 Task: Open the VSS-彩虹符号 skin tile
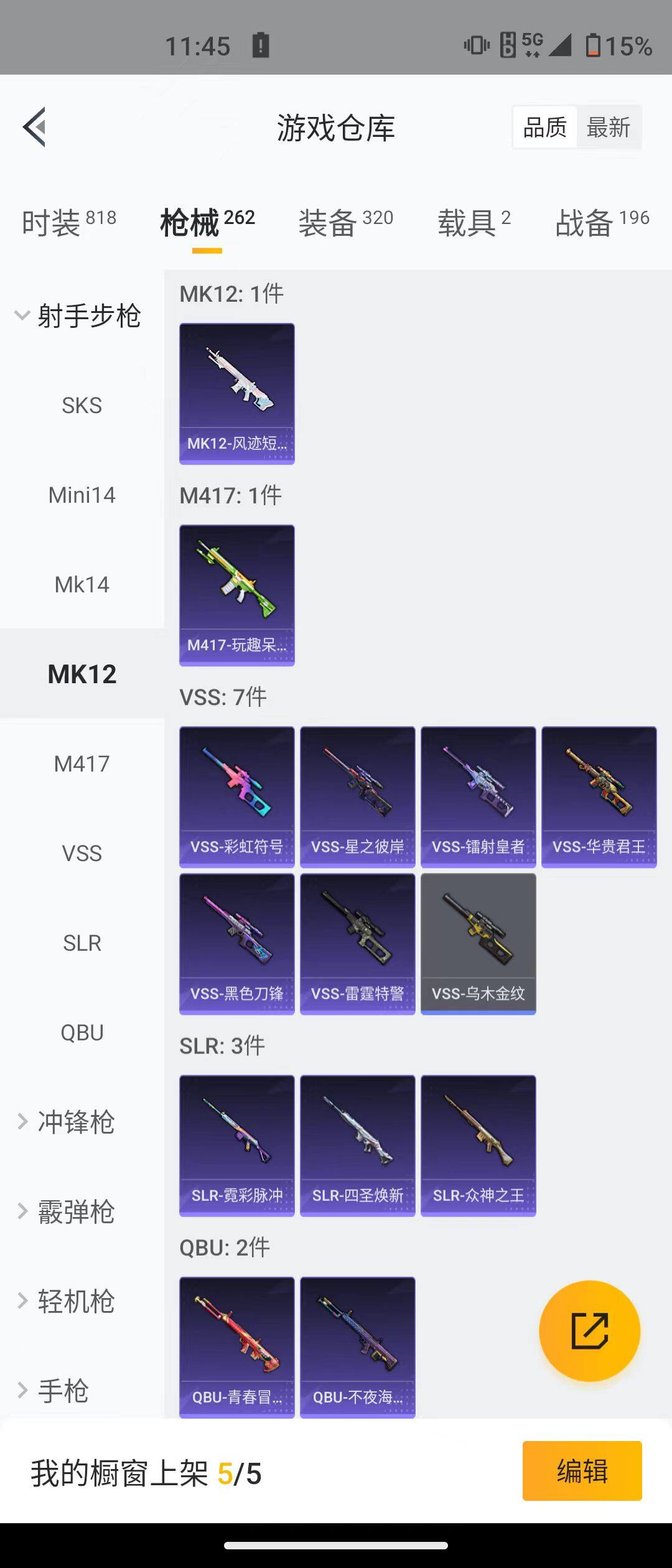(x=236, y=796)
